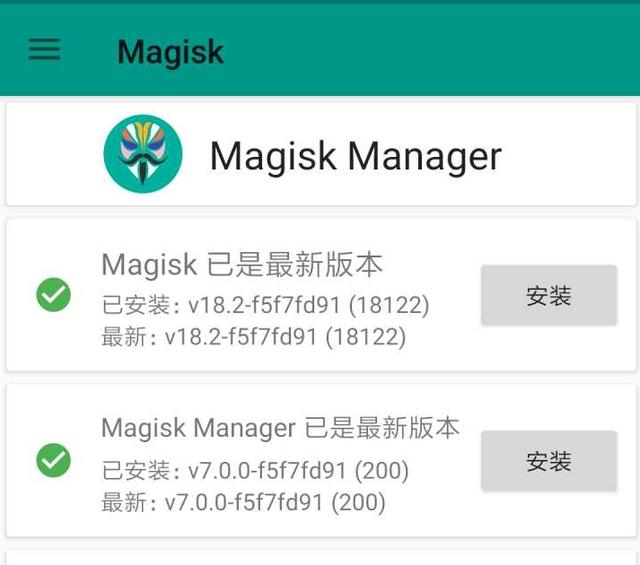Tap 安装 button for Magisk Manager v7.0.0
The image size is (640, 565).
[x=548, y=461]
